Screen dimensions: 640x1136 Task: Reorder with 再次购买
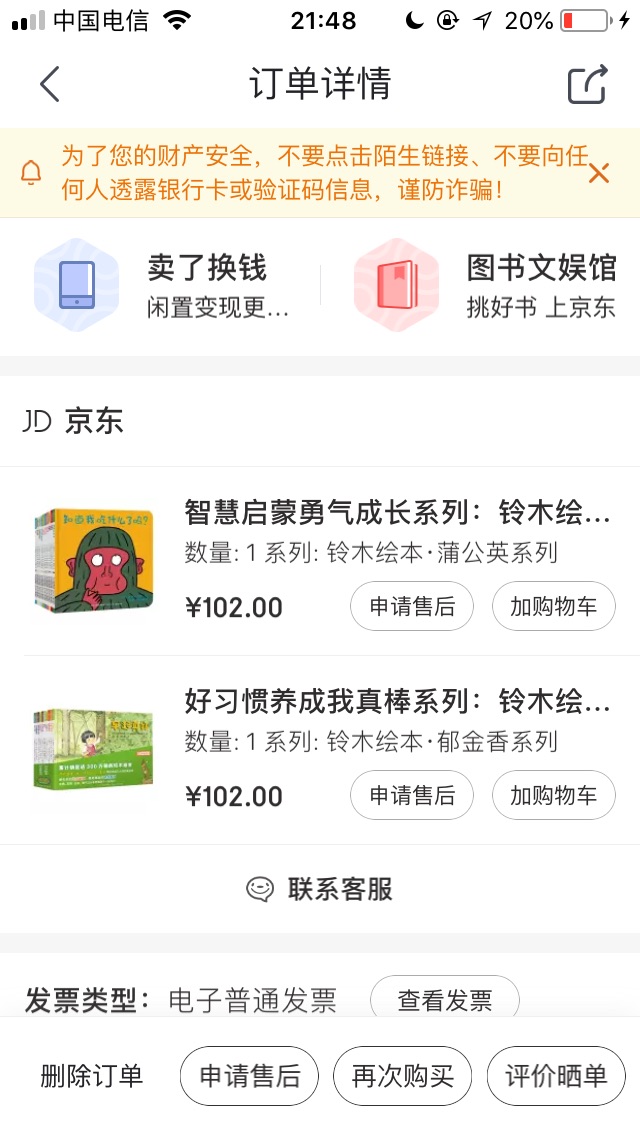click(x=403, y=1076)
